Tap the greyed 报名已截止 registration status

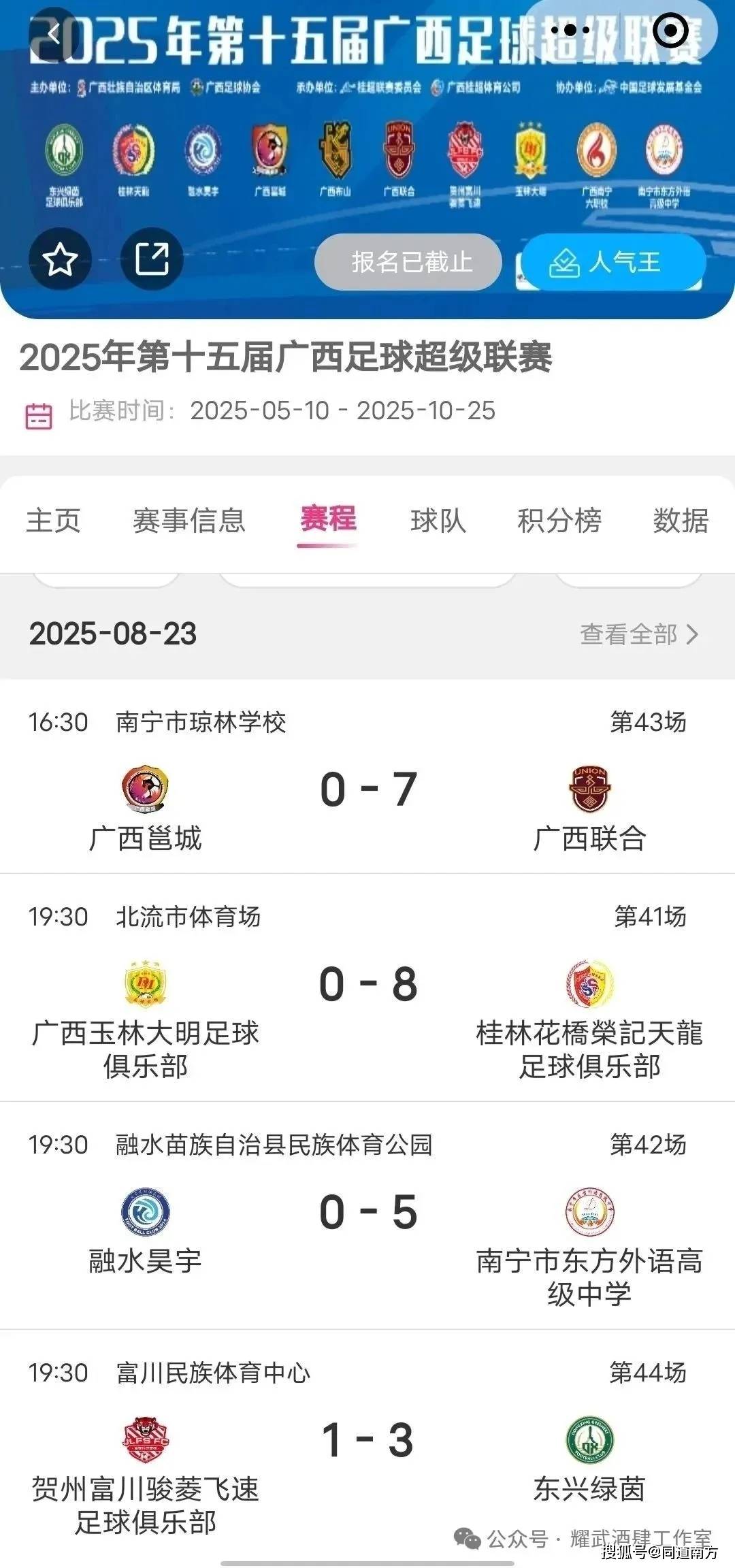407,261
